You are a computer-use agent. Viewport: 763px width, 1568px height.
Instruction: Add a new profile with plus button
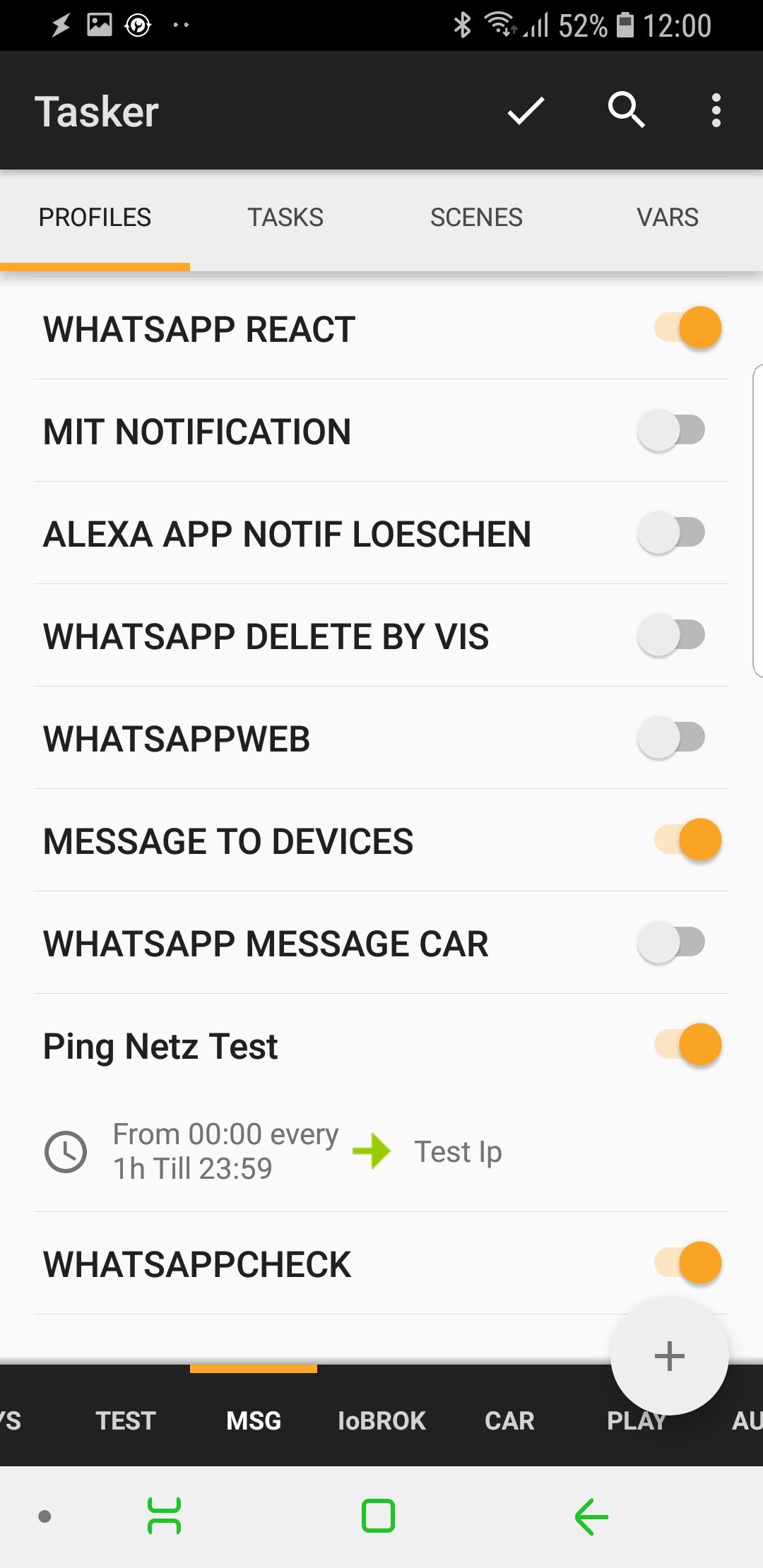tap(669, 1356)
